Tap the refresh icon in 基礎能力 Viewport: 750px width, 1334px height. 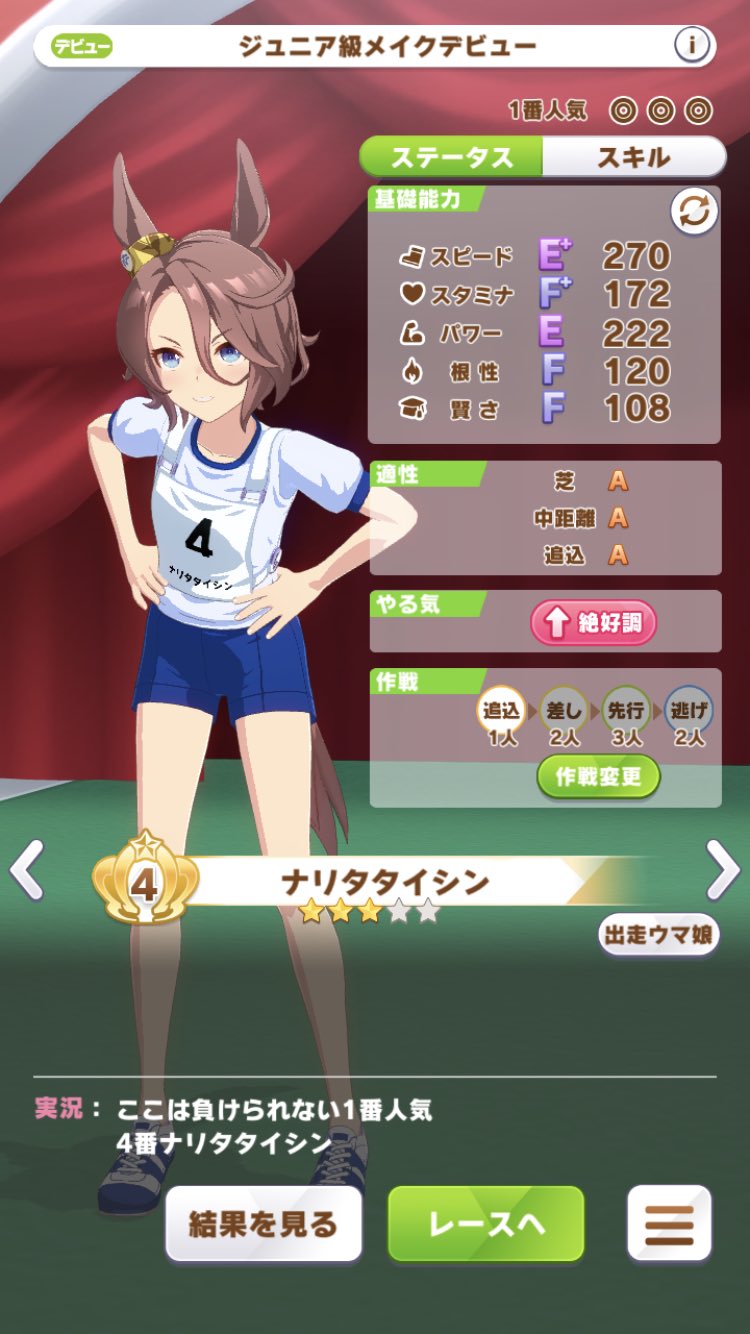pyautogui.click(x=694, y=212)
